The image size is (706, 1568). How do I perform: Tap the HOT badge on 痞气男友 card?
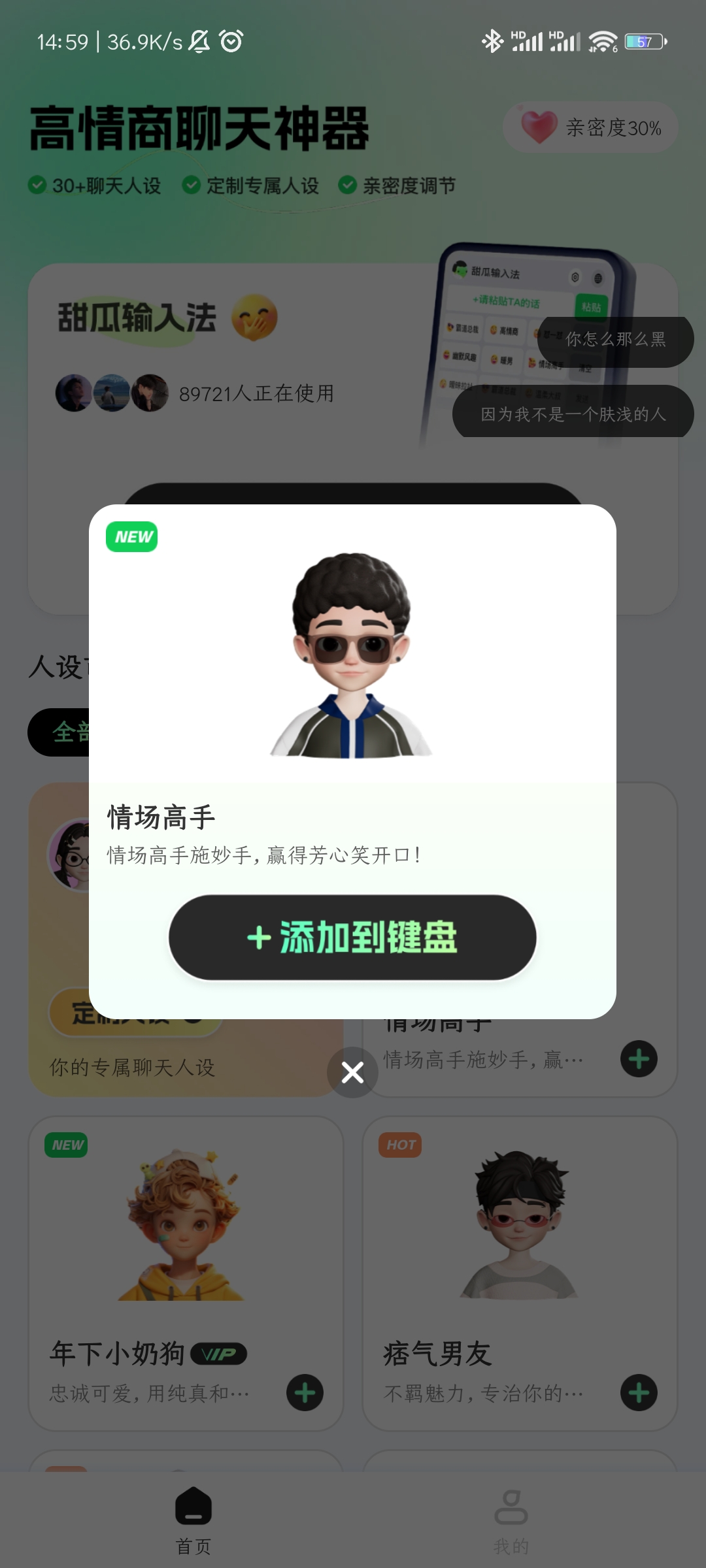point(399,1144)
